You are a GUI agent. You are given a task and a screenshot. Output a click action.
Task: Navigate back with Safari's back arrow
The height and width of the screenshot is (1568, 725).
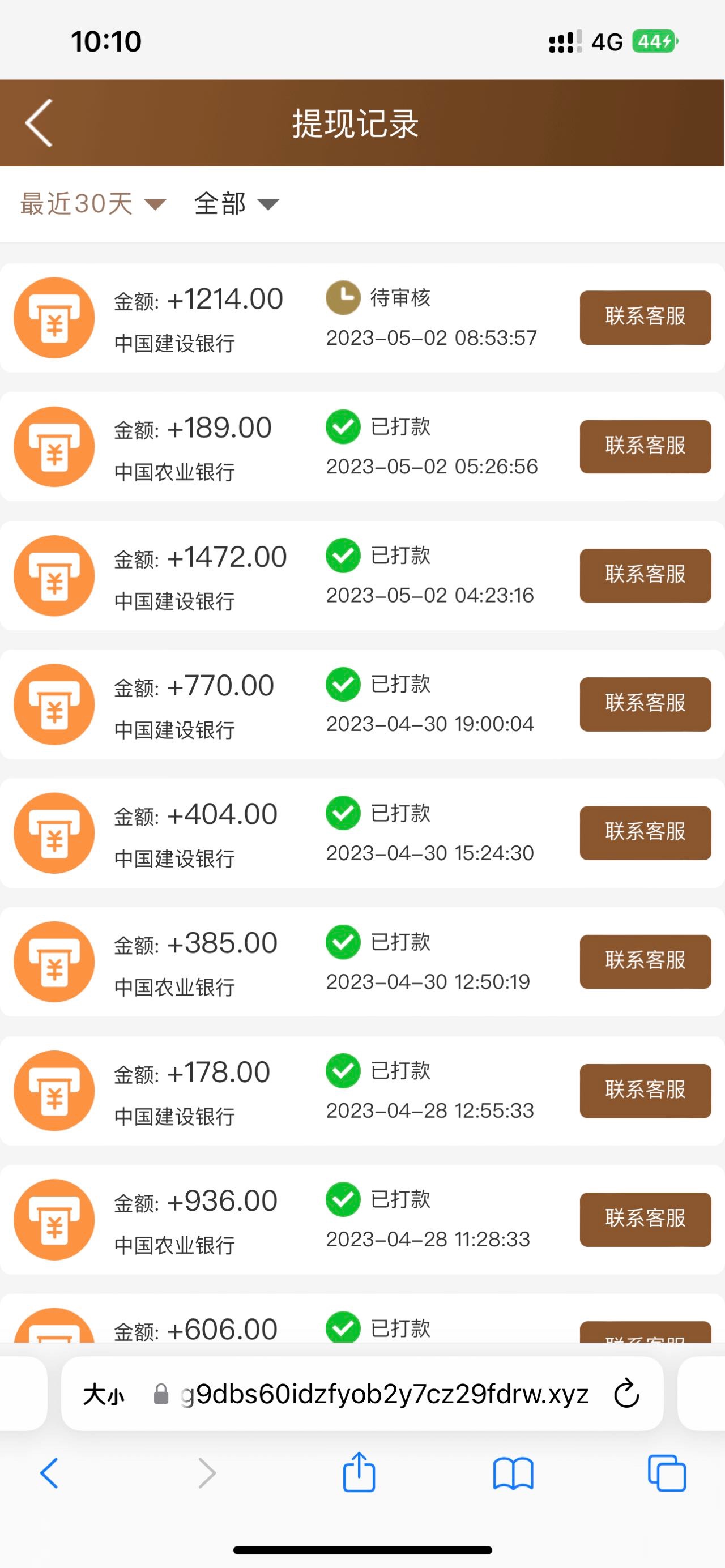[x=49, y=1473]
